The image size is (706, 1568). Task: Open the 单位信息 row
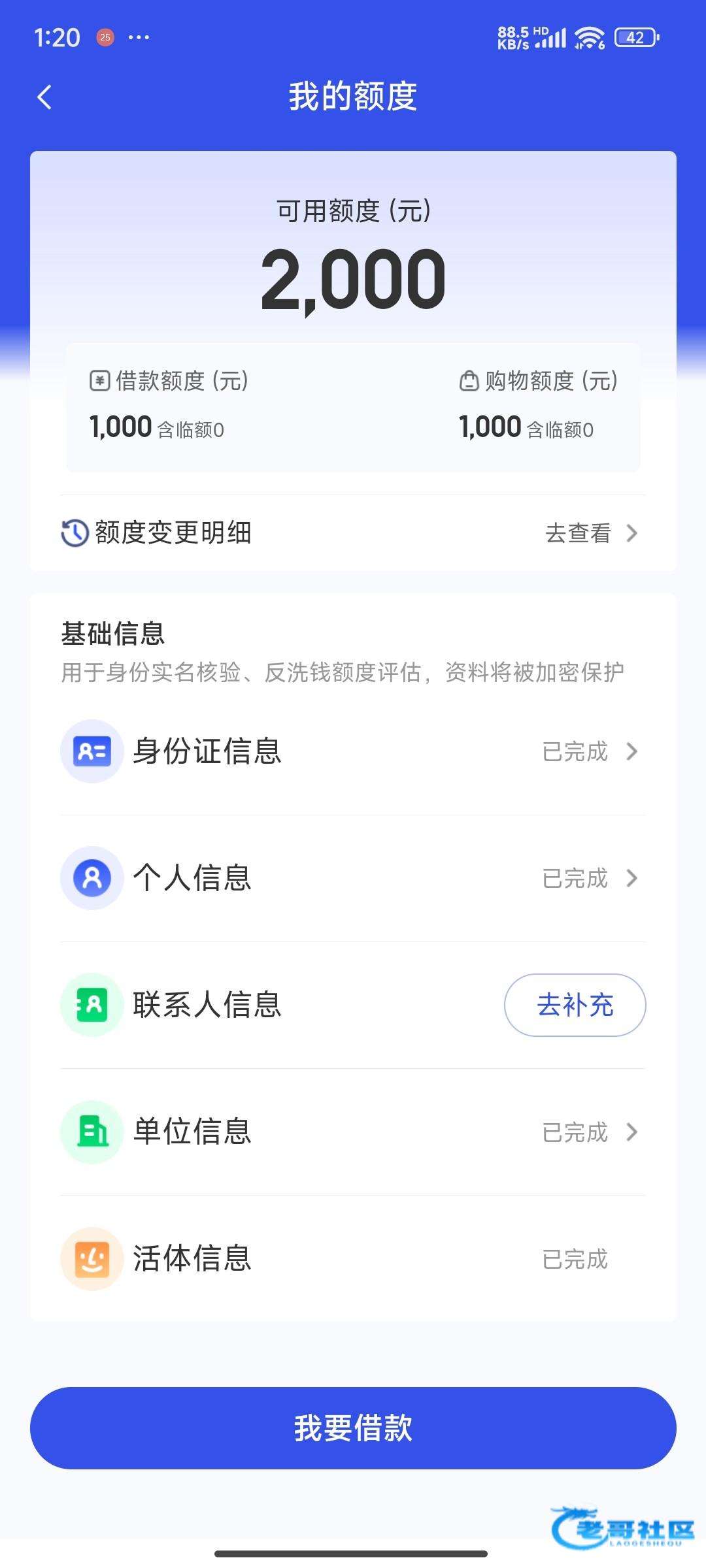click(353, 1132)
